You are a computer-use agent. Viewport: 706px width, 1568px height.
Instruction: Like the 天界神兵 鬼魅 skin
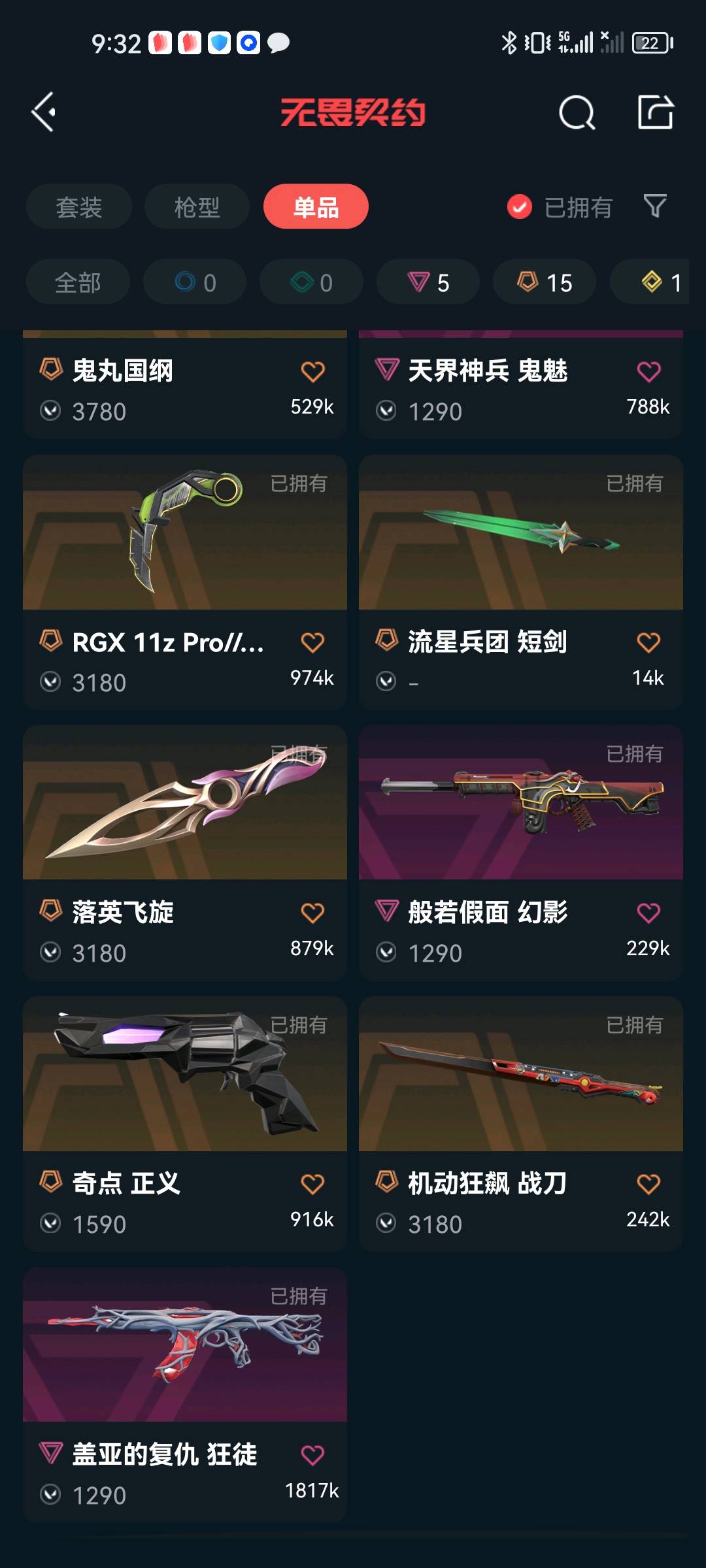(x=648, y=371)
